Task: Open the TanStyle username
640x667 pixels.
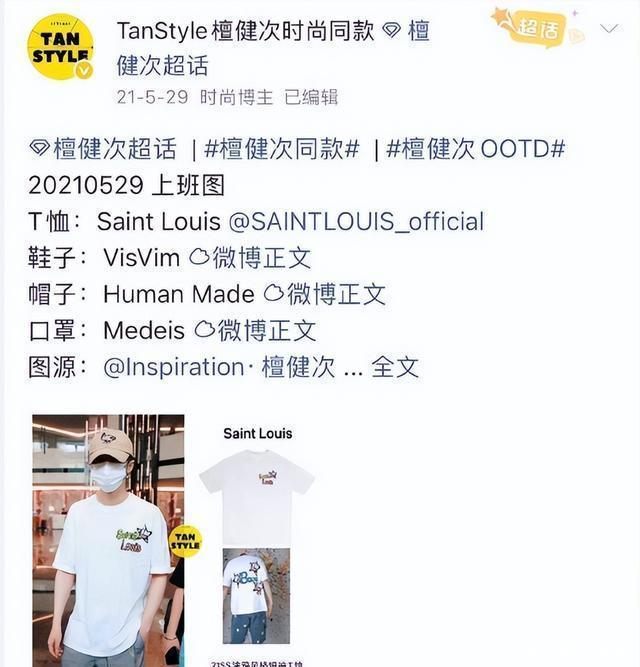Action: (x=245, y=31)
